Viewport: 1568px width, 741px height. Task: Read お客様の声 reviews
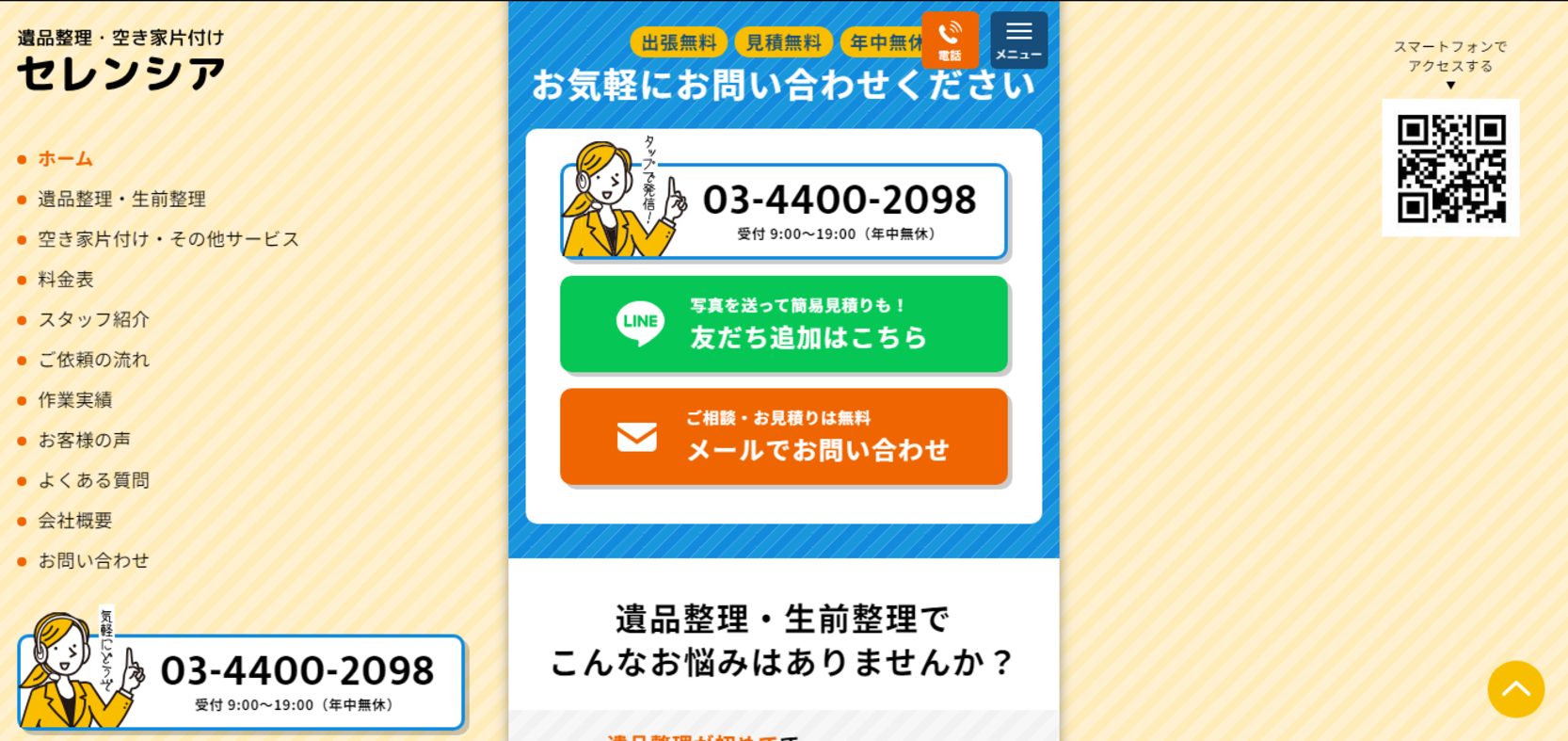pyautogui.click(x=84, y=440)
